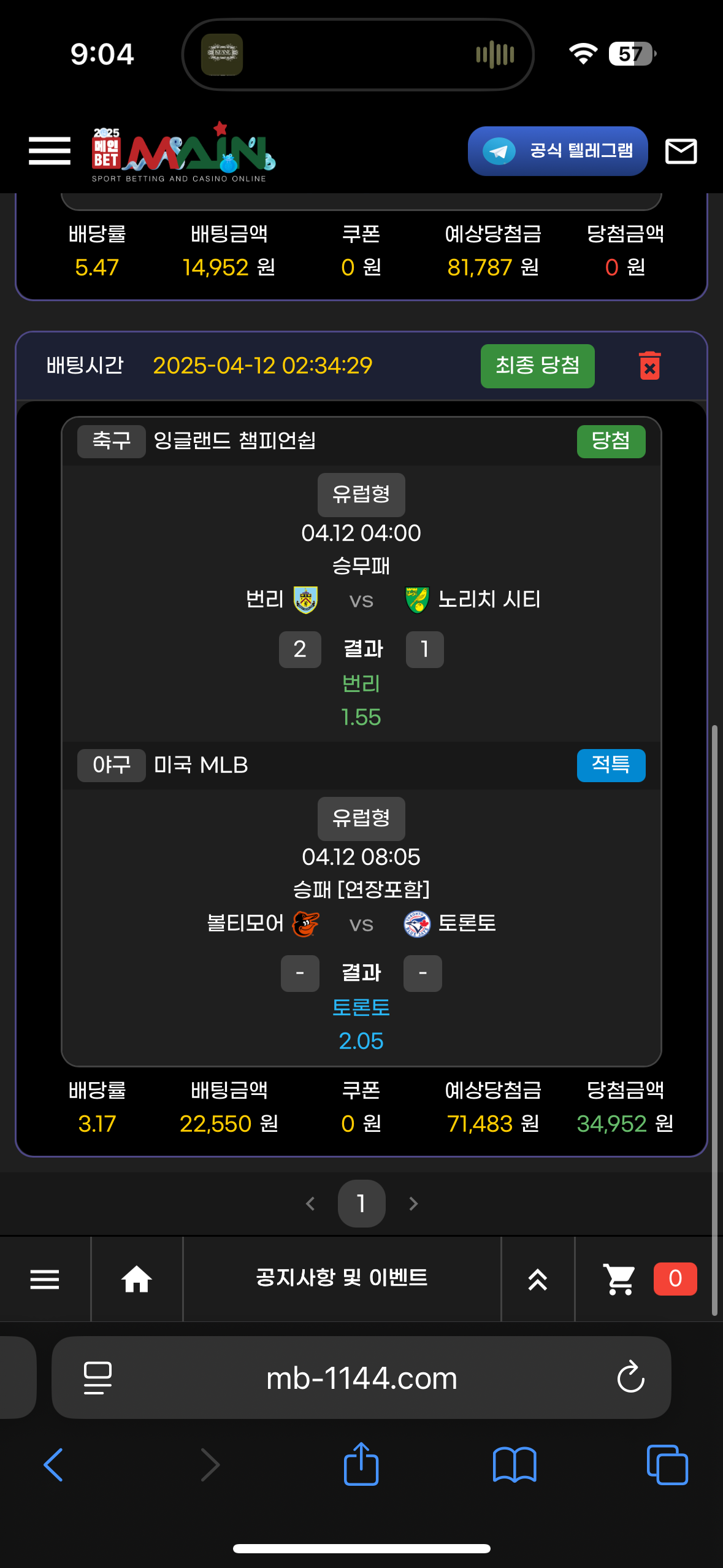Go to the previous results page
Viewport: 723px width, 1568px height.
tap(310, 1204)
